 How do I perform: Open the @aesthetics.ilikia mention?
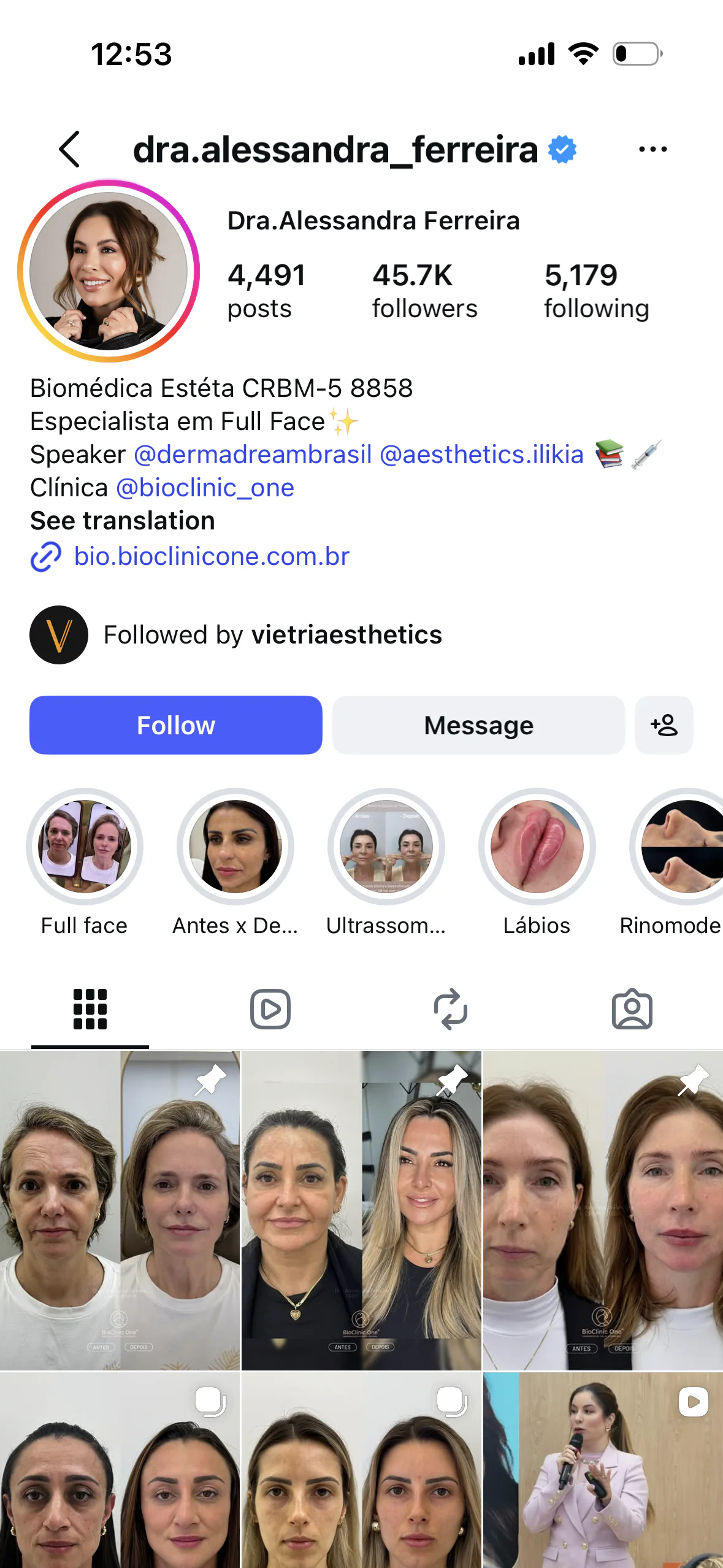tap(481, 455)
